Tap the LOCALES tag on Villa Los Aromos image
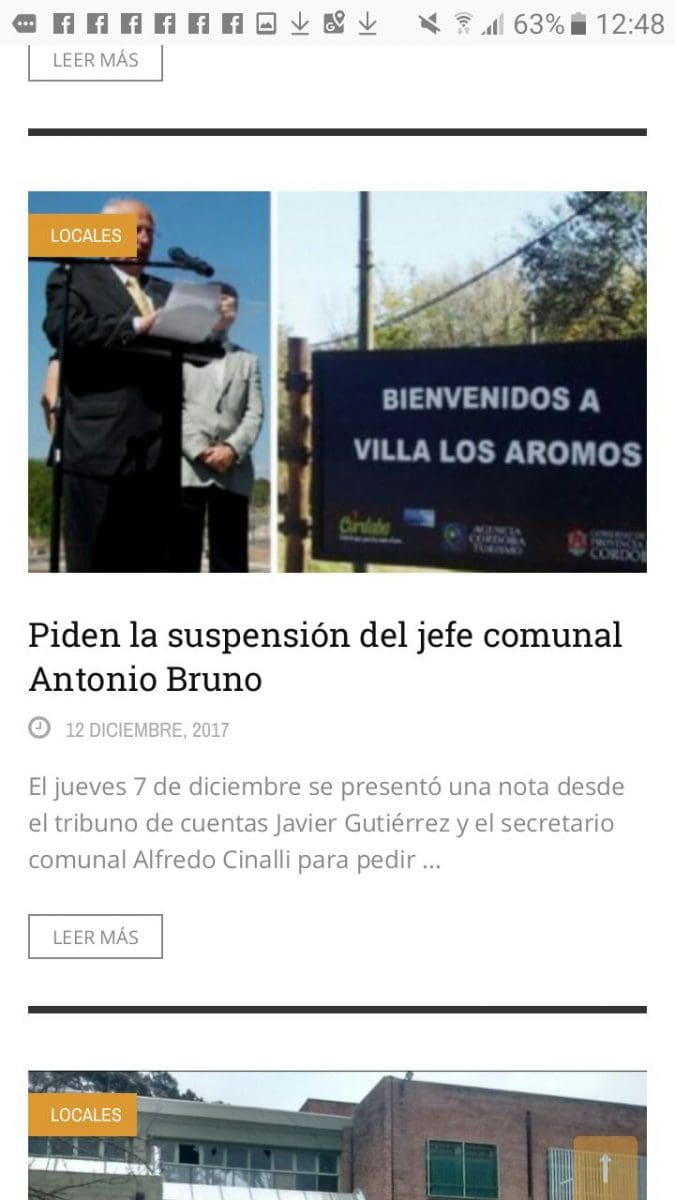The width and height of the screenshot is (675, 1200). [x=83, y=236]
